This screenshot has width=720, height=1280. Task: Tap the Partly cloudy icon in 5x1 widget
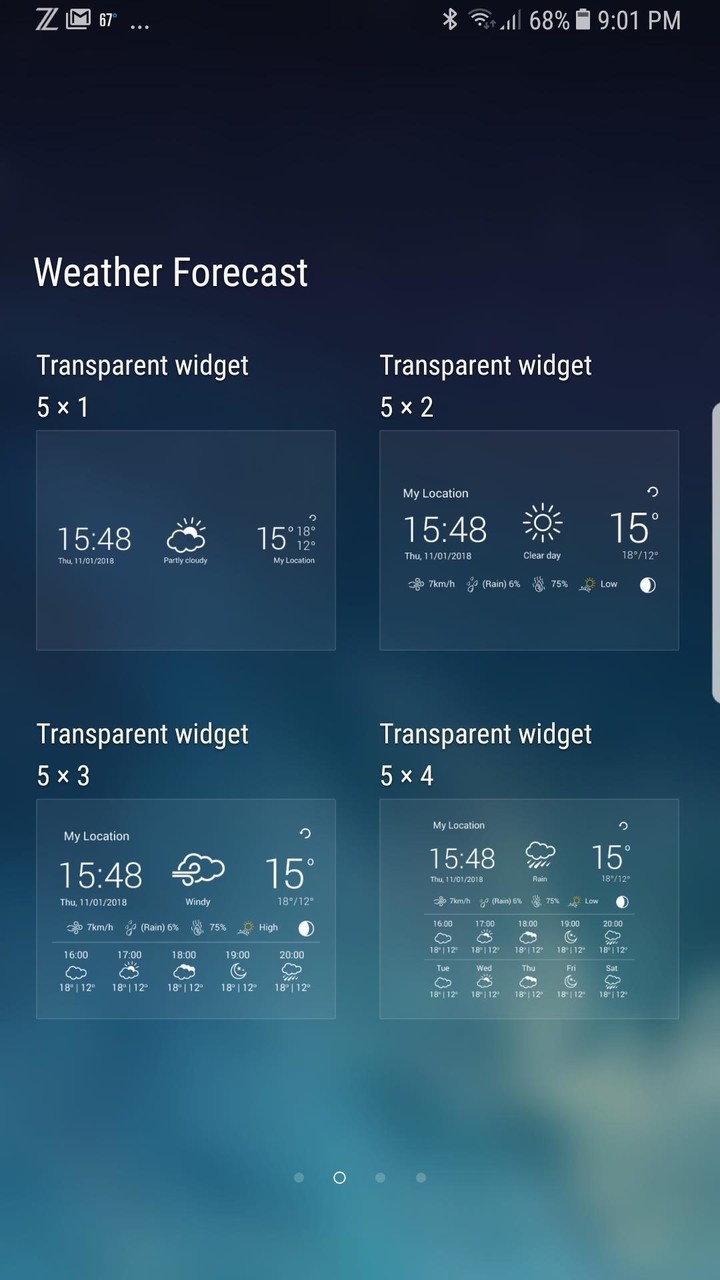pos(186,536)
